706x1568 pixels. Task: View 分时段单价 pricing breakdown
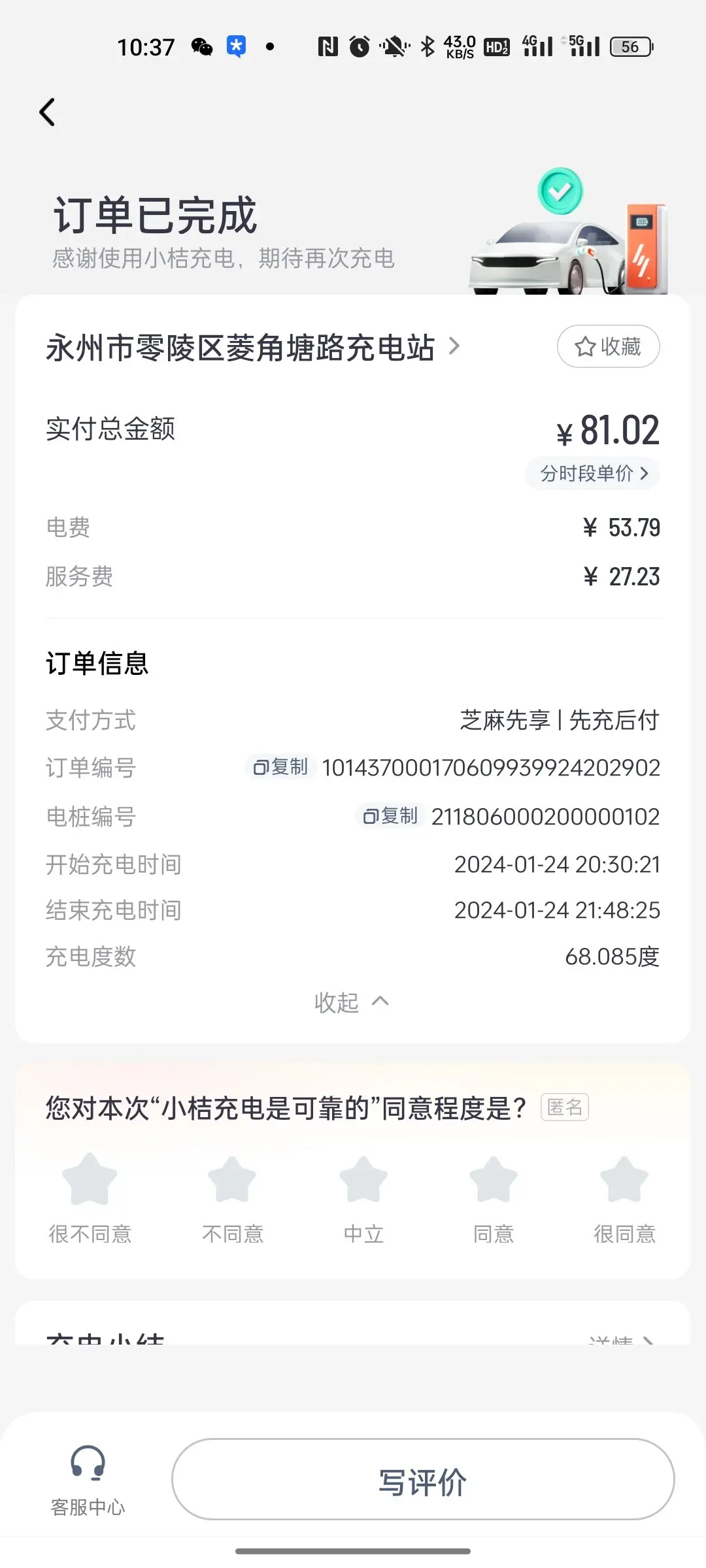click(593, 473)
